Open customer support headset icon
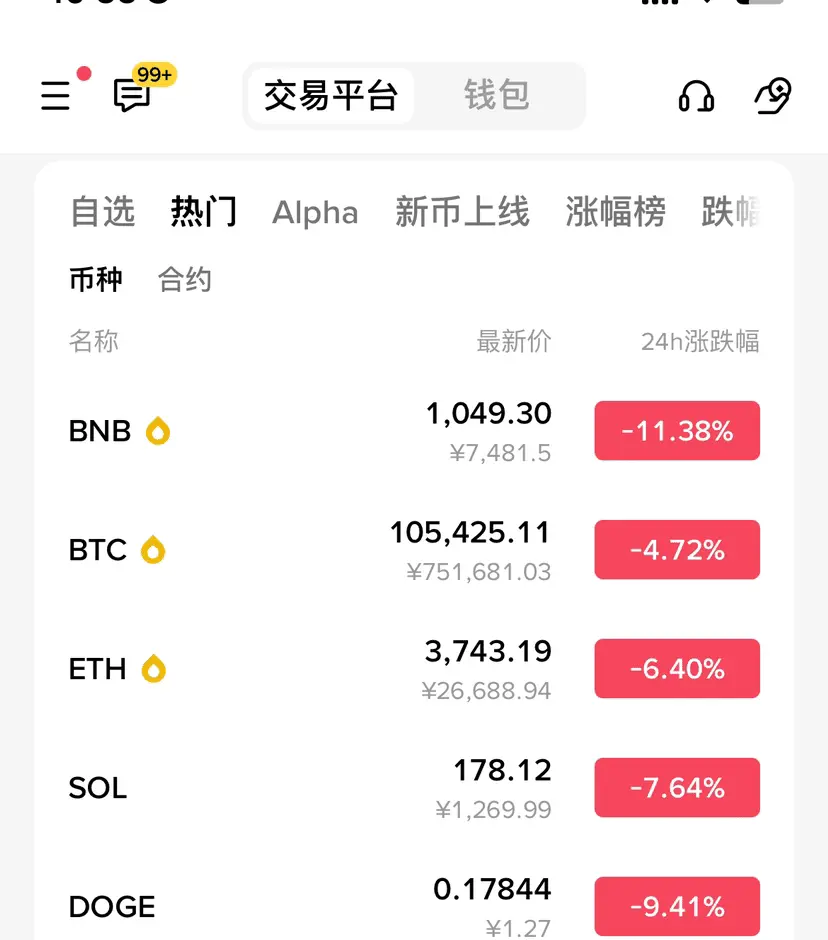 click(x=696, y=96)
